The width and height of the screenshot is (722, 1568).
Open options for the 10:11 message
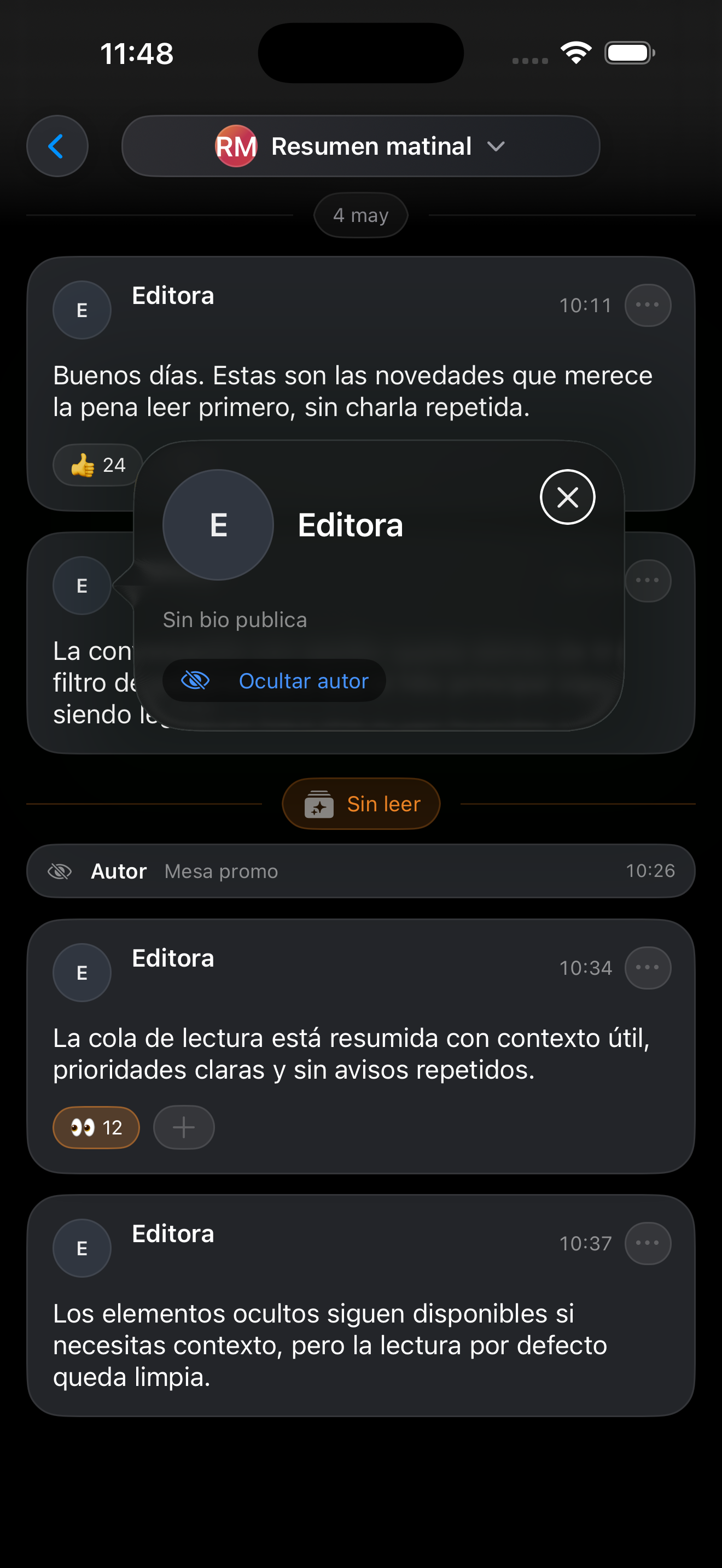tap(648, 305)
